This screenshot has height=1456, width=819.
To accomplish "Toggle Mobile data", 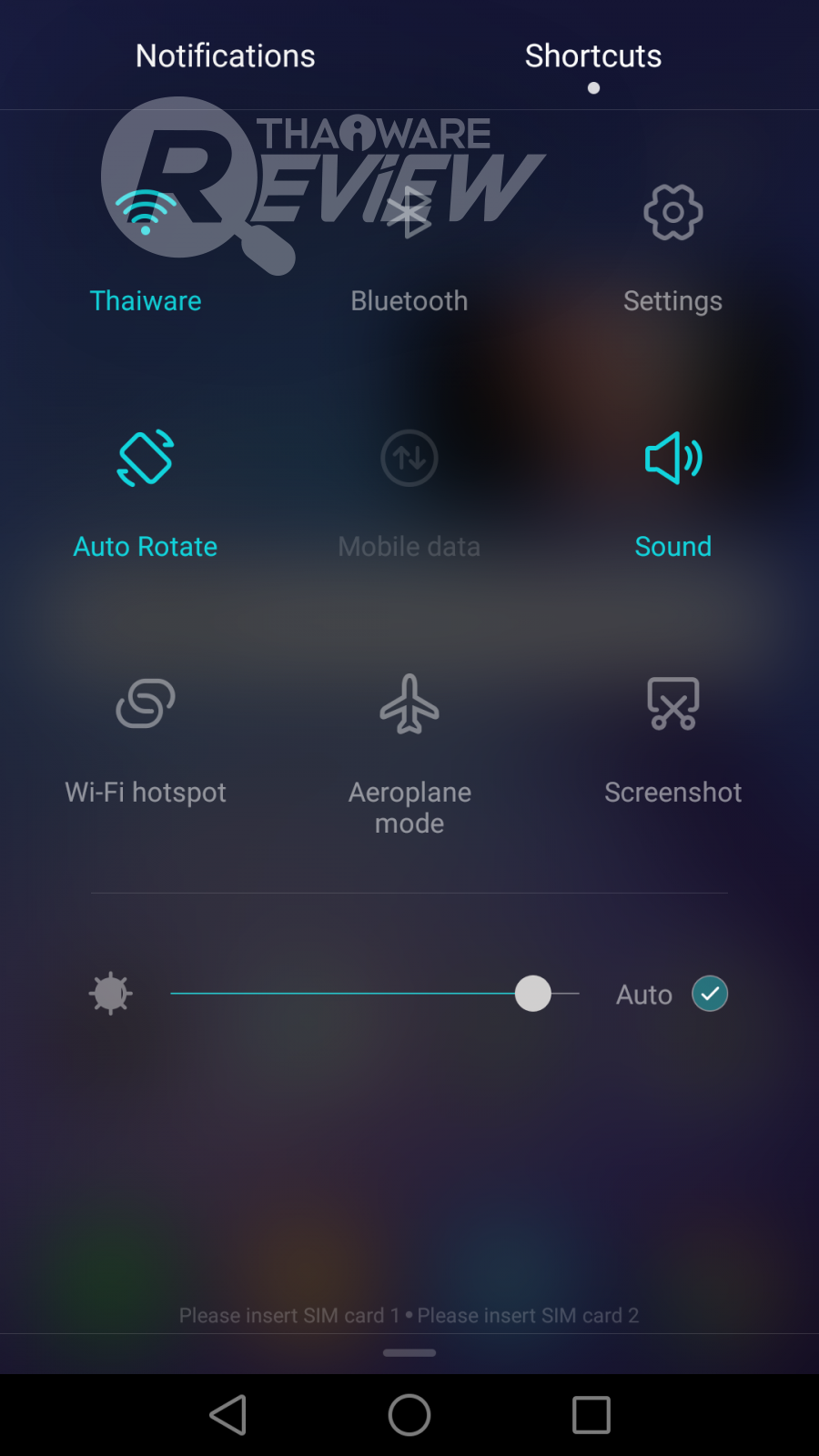I will click(x=409, y=459).
